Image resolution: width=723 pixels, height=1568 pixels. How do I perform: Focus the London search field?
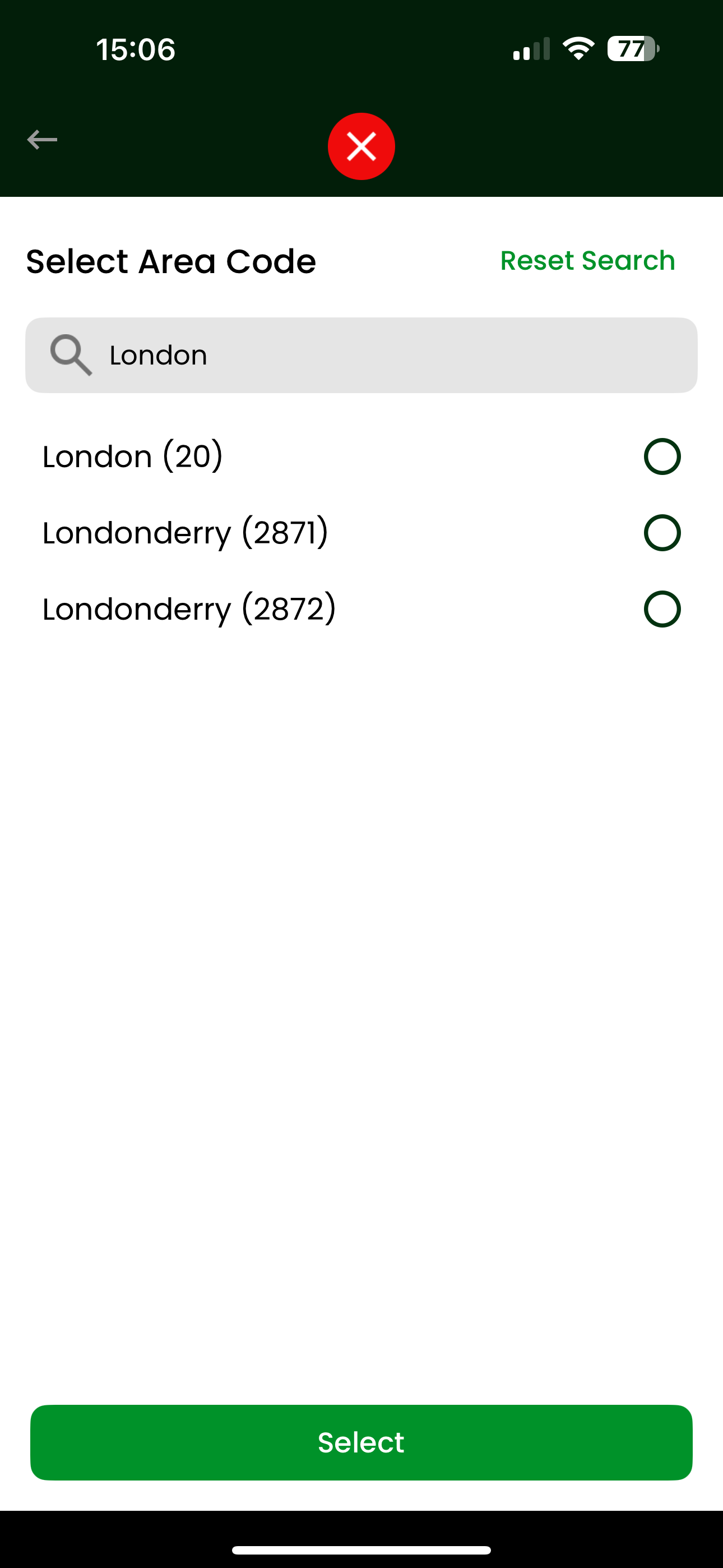point(361,355)
